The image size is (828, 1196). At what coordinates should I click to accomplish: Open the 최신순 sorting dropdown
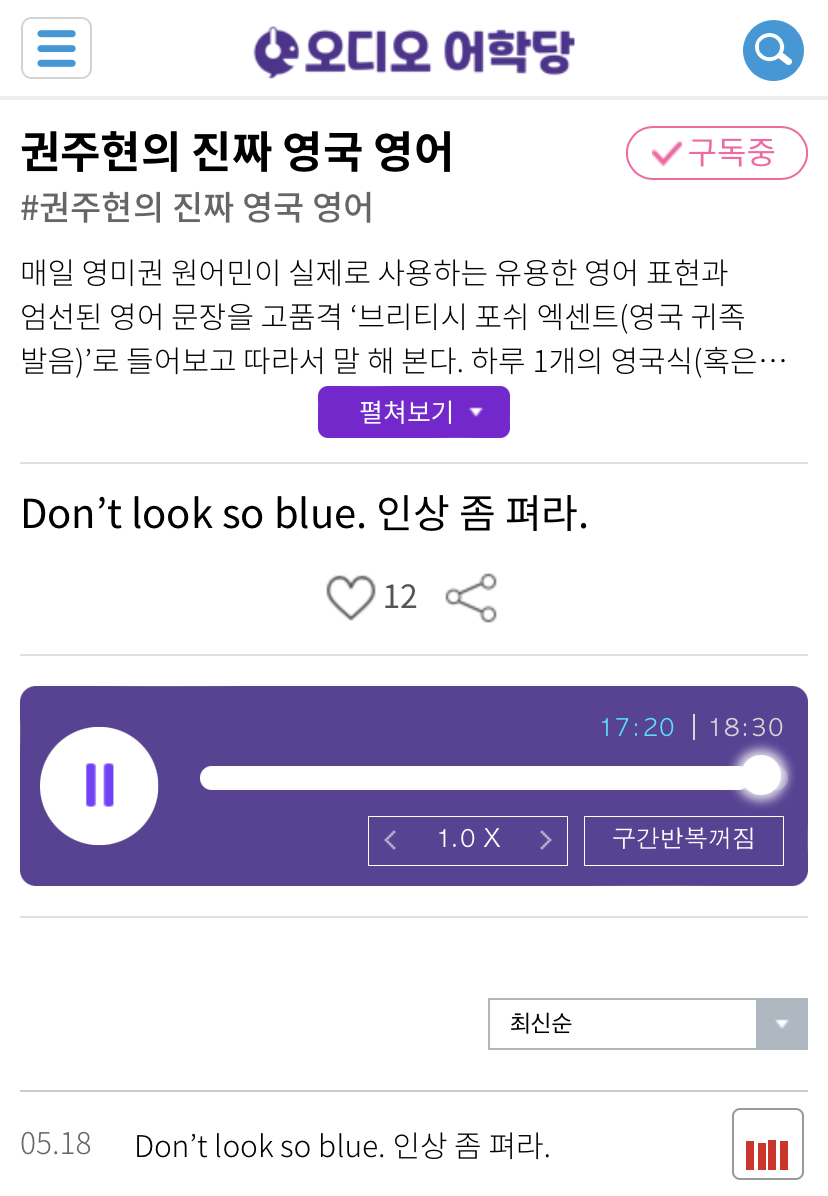pyautogui.click(x=620, y=1023)
